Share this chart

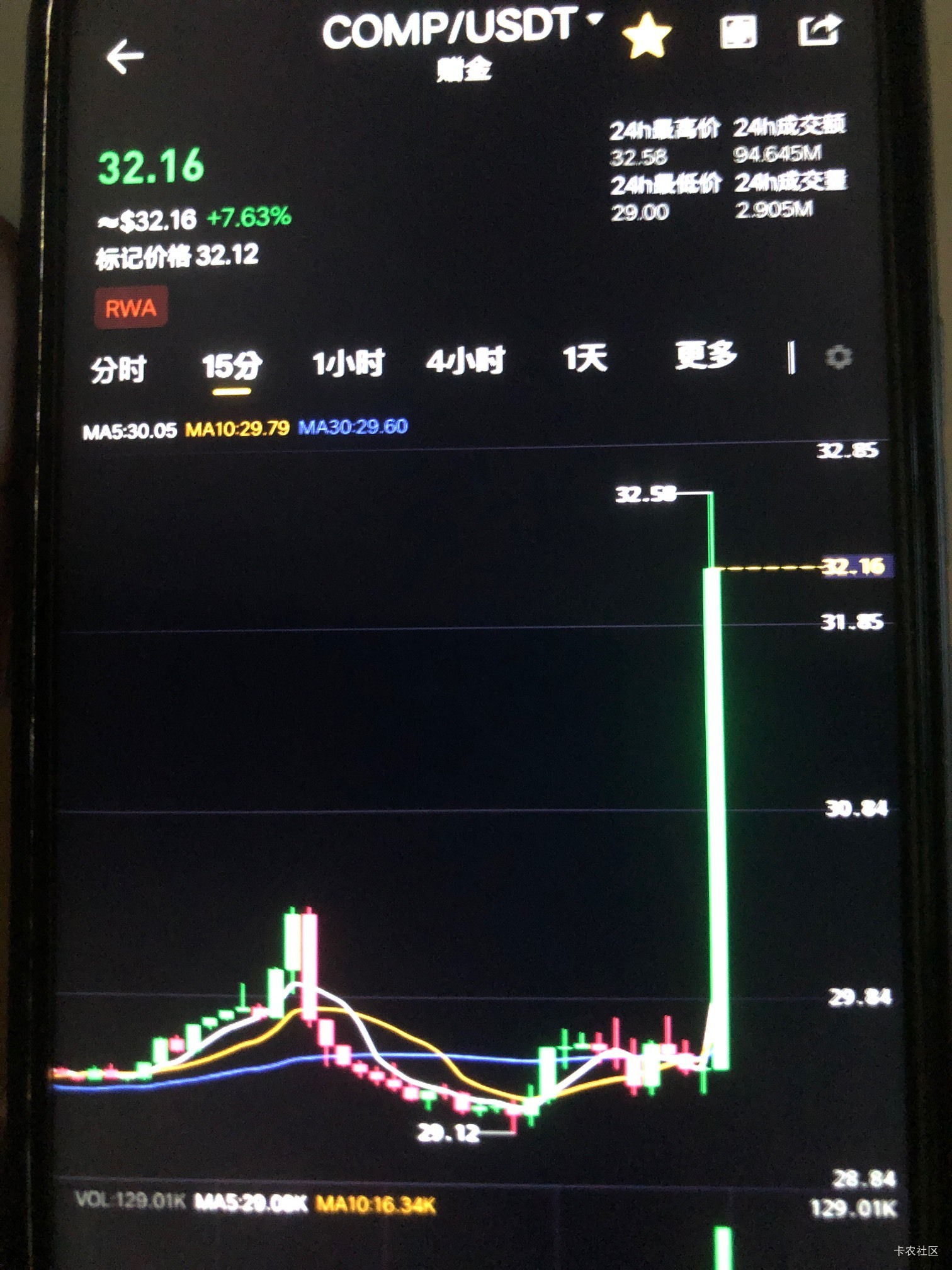819,30
